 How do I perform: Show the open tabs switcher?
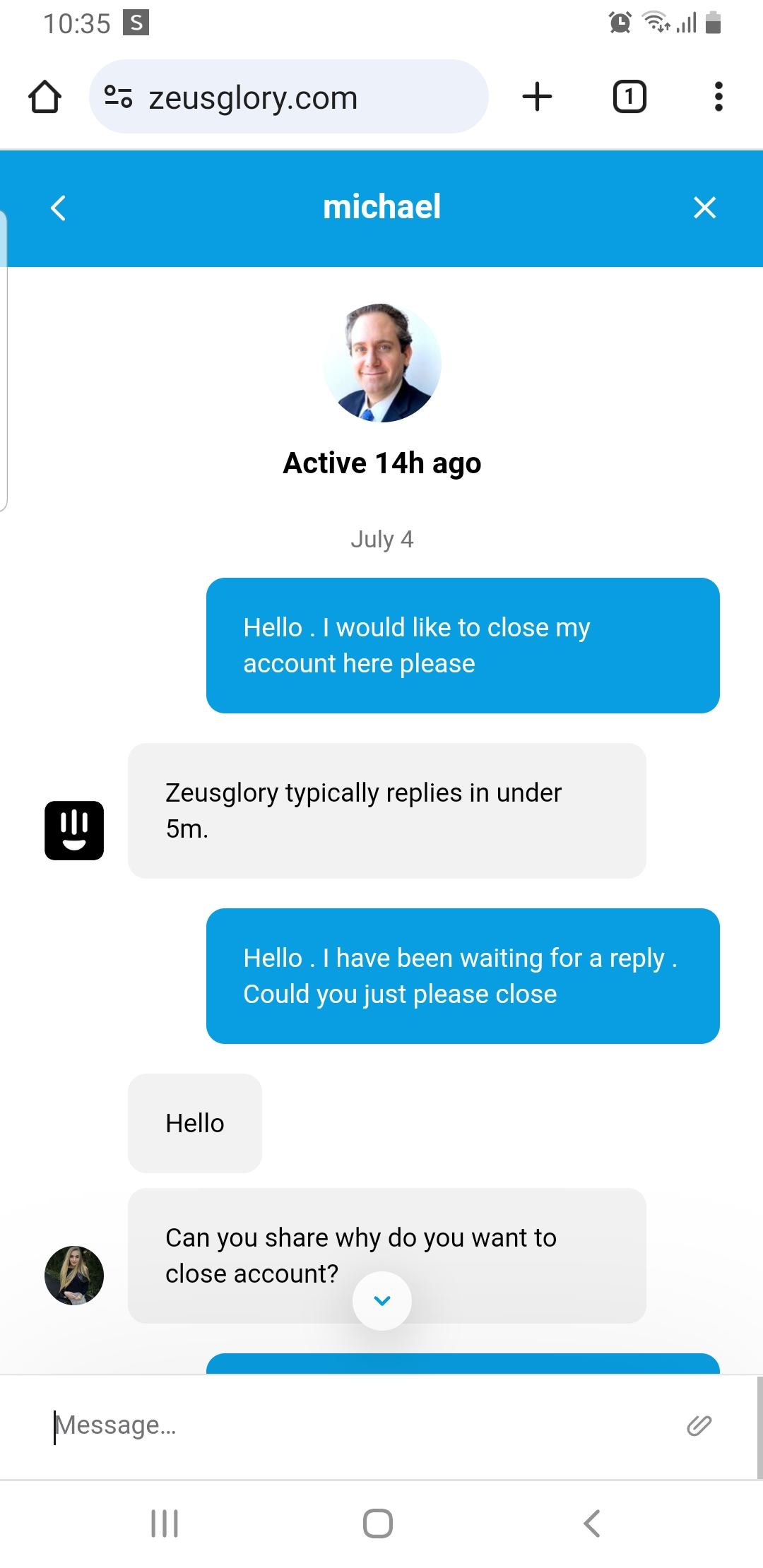click(629, 97)
